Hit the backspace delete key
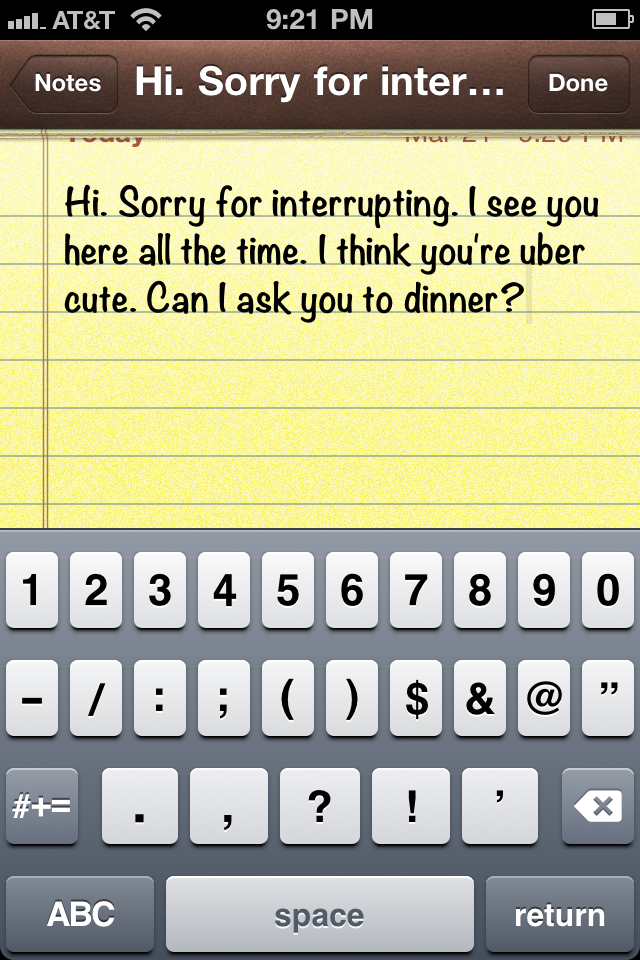 point(598,806)
